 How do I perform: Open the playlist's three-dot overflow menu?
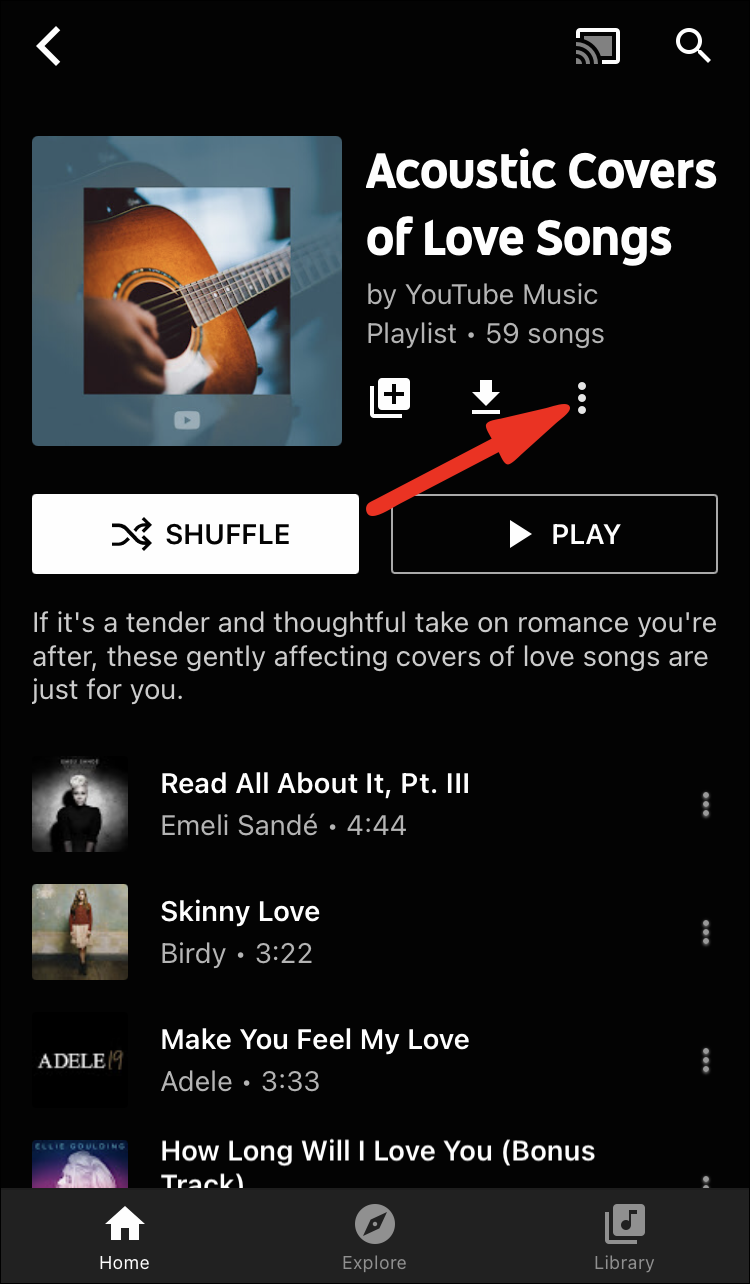click(x=582, y=398)
